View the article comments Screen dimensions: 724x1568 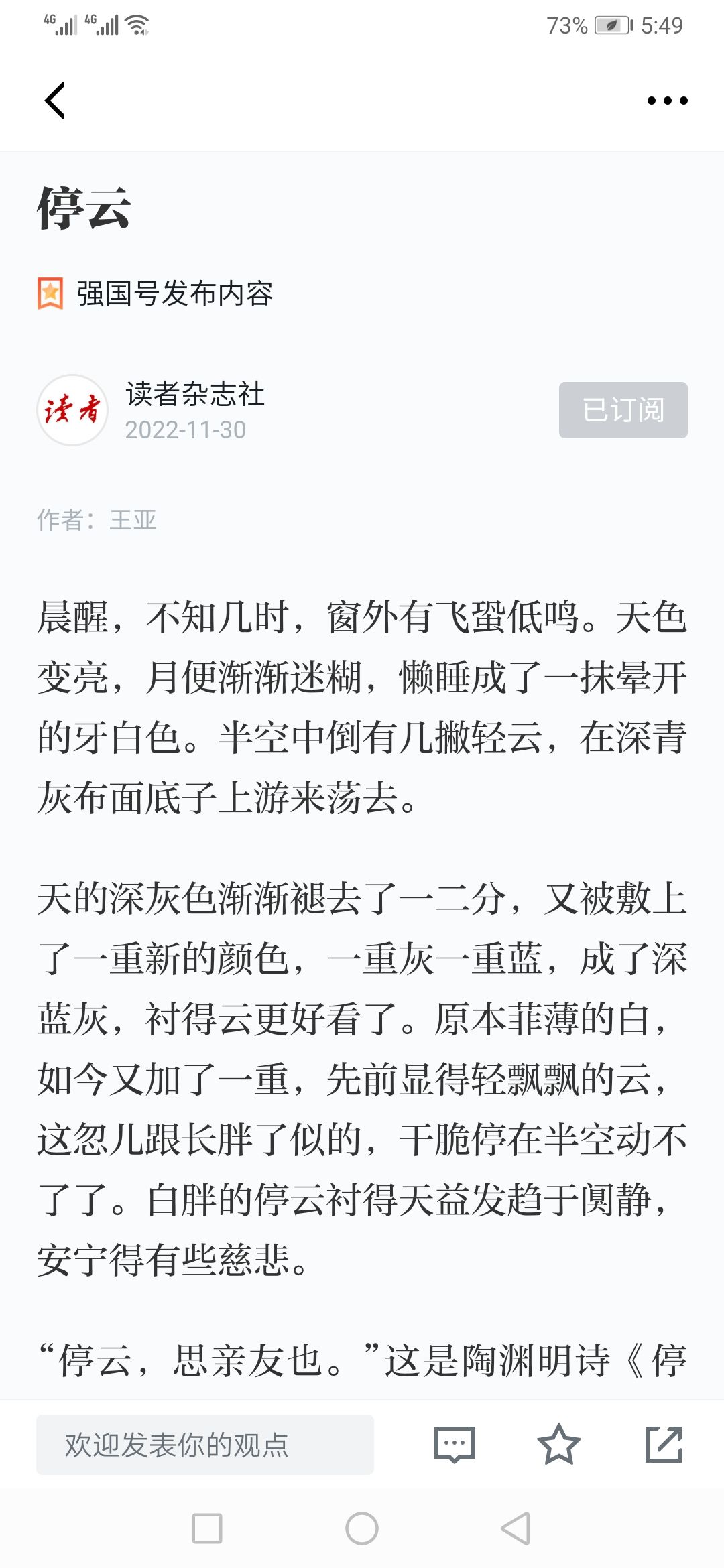pos(455,1445)
